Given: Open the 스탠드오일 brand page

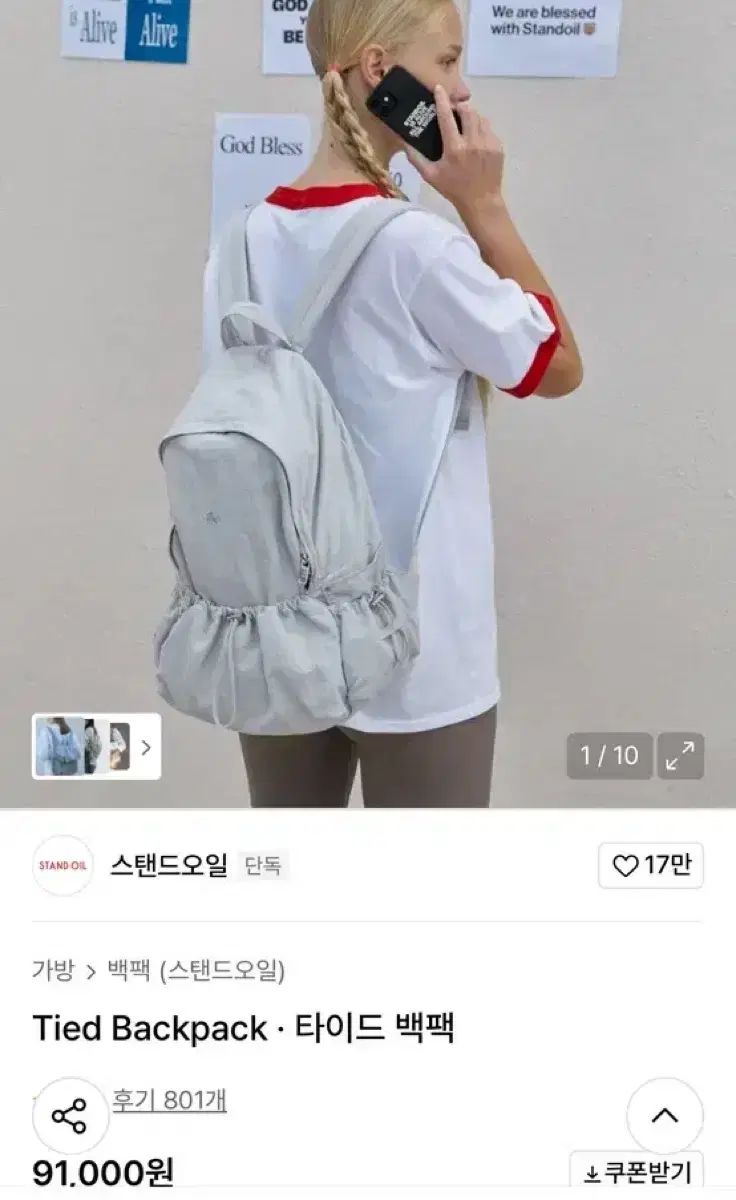Looking at the screenshot, I should click(168, 865).
